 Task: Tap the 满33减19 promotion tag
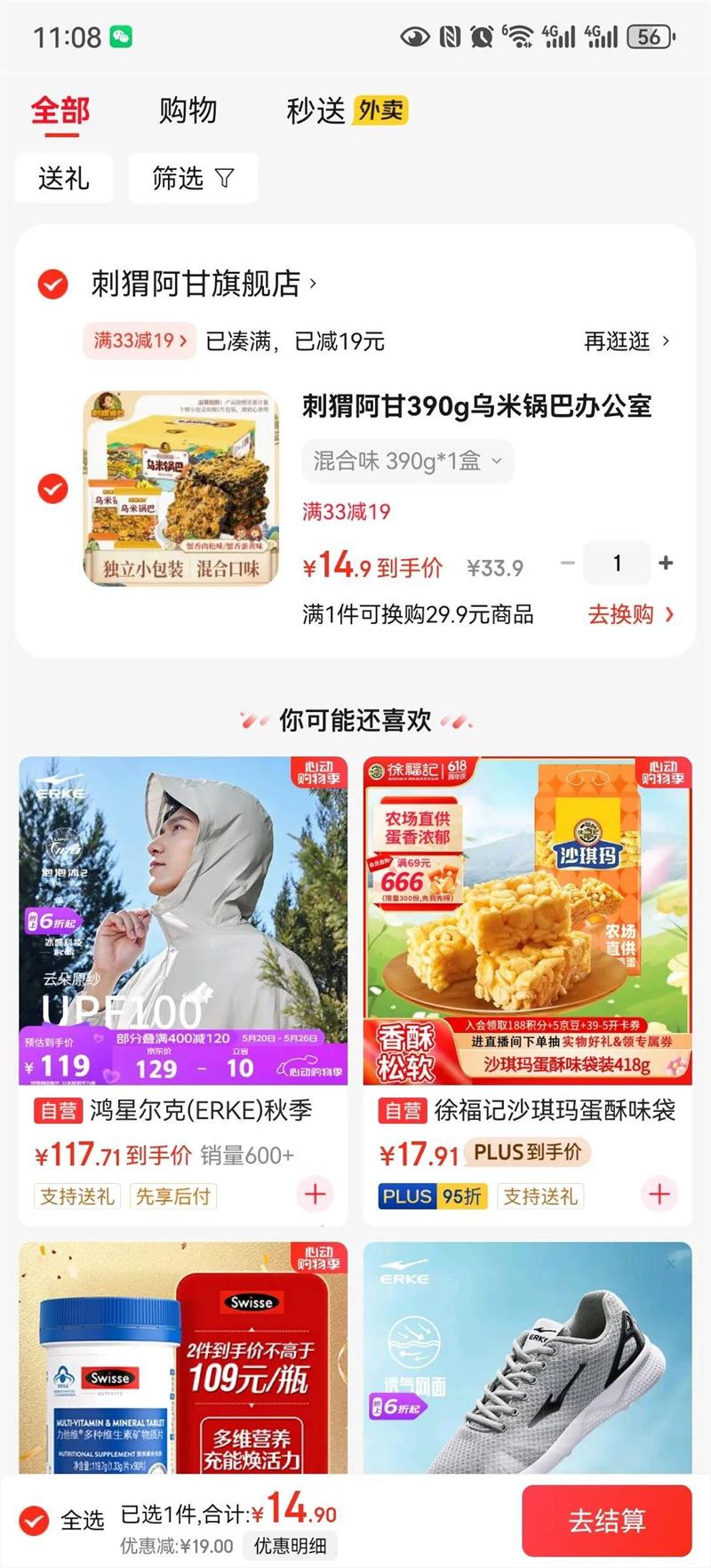(140, 340)
